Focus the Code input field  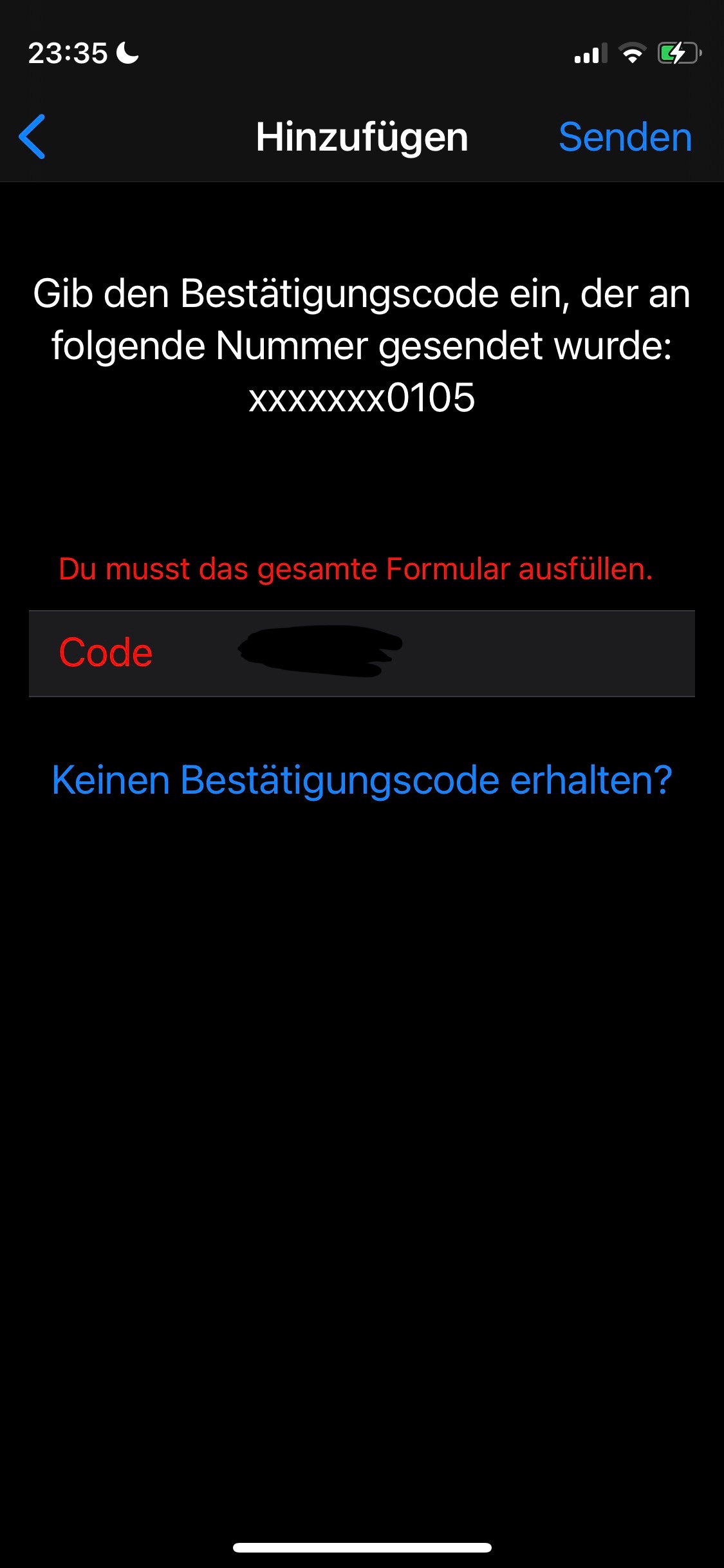(450, 653)
